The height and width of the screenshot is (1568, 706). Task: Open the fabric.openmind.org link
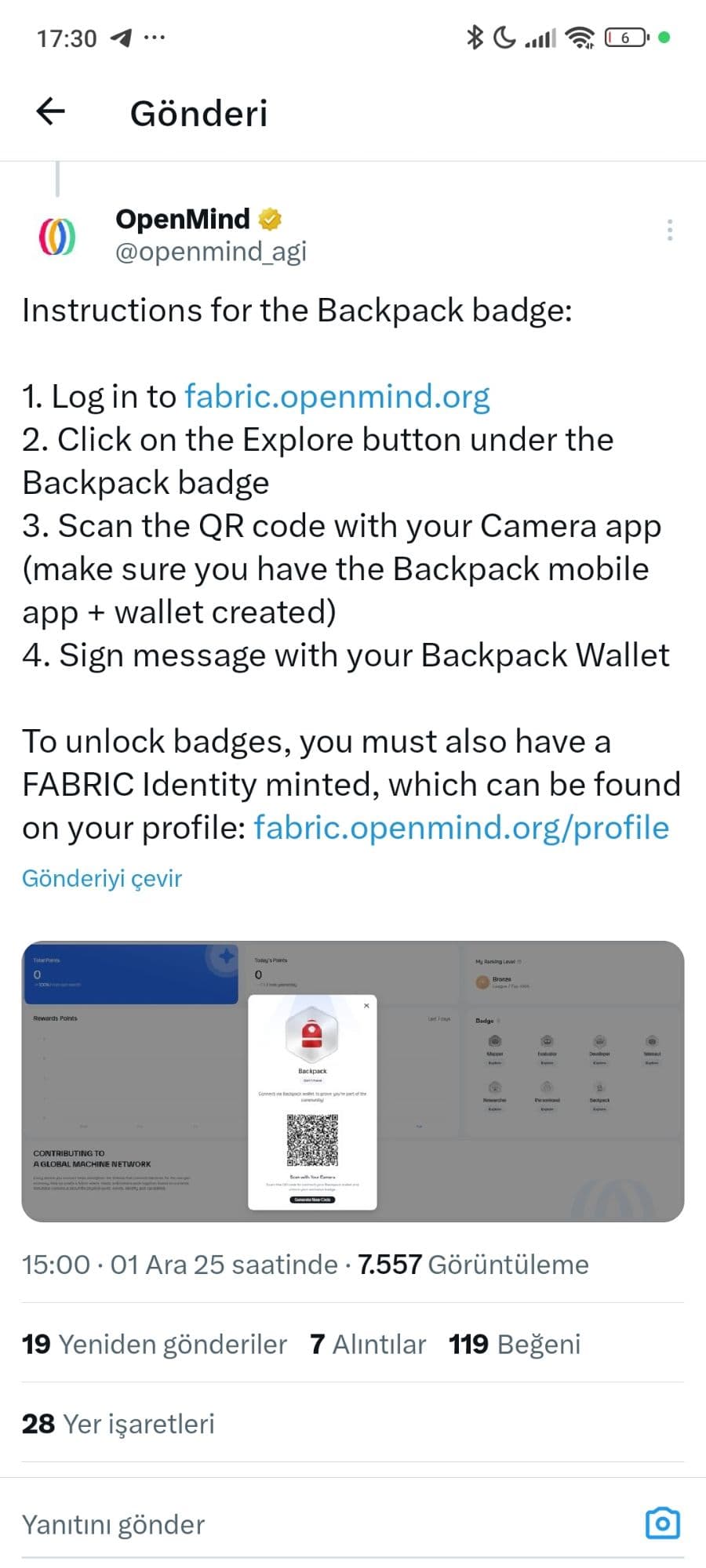337,397
